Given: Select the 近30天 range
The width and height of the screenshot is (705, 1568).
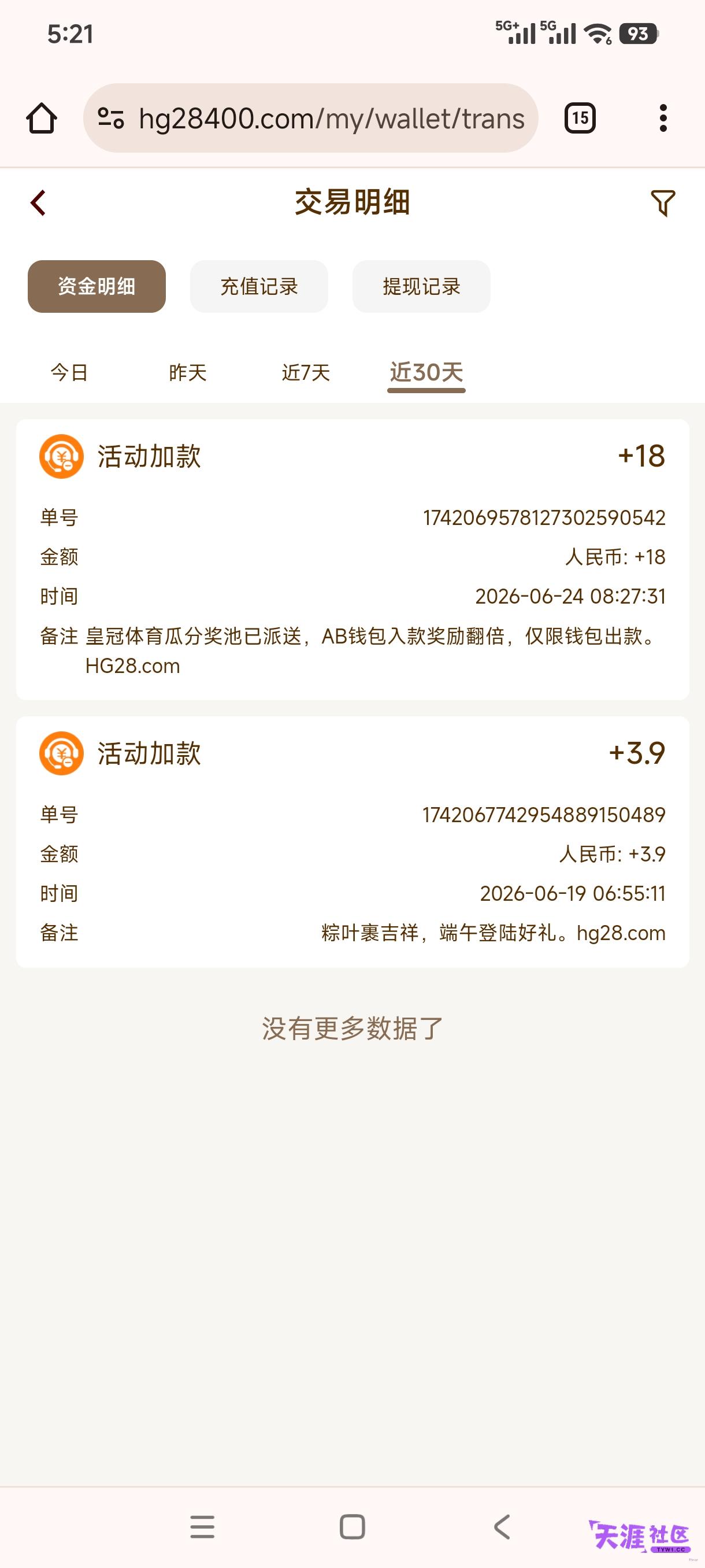Looking at the screenshot, I should [426, 372].
